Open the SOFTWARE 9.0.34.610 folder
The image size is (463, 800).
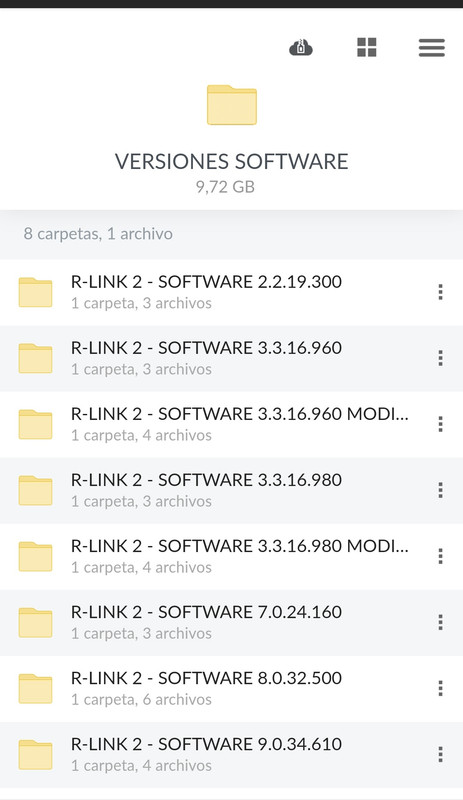click(231, 755)
